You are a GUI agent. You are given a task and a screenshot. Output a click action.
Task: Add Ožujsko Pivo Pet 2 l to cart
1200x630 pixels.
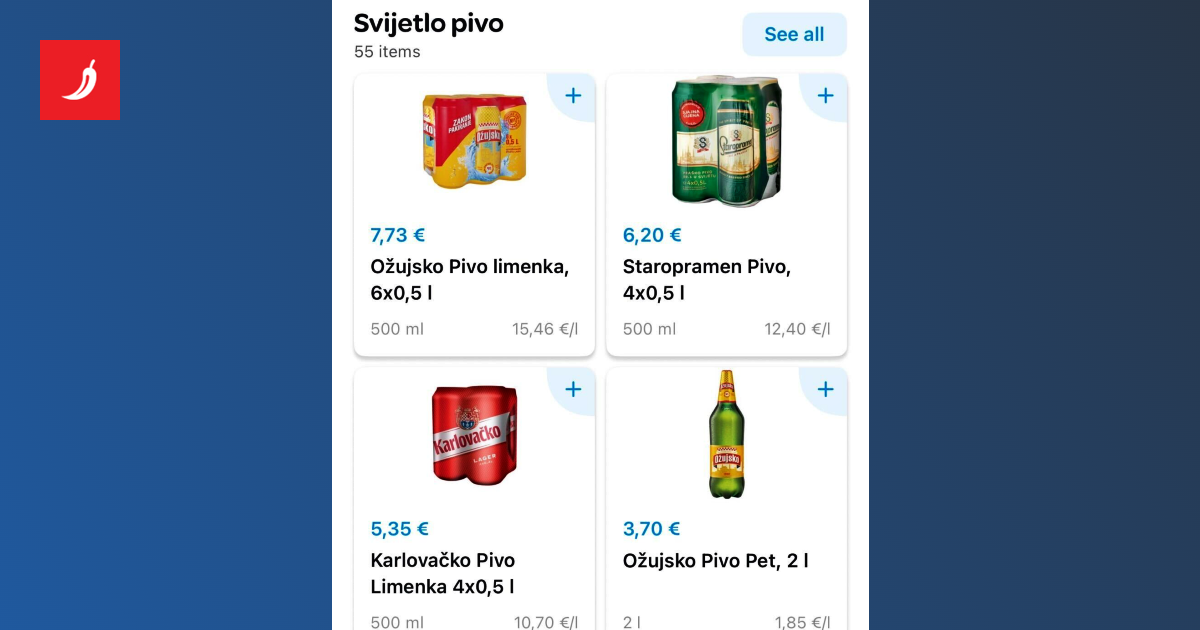(824, 390)
